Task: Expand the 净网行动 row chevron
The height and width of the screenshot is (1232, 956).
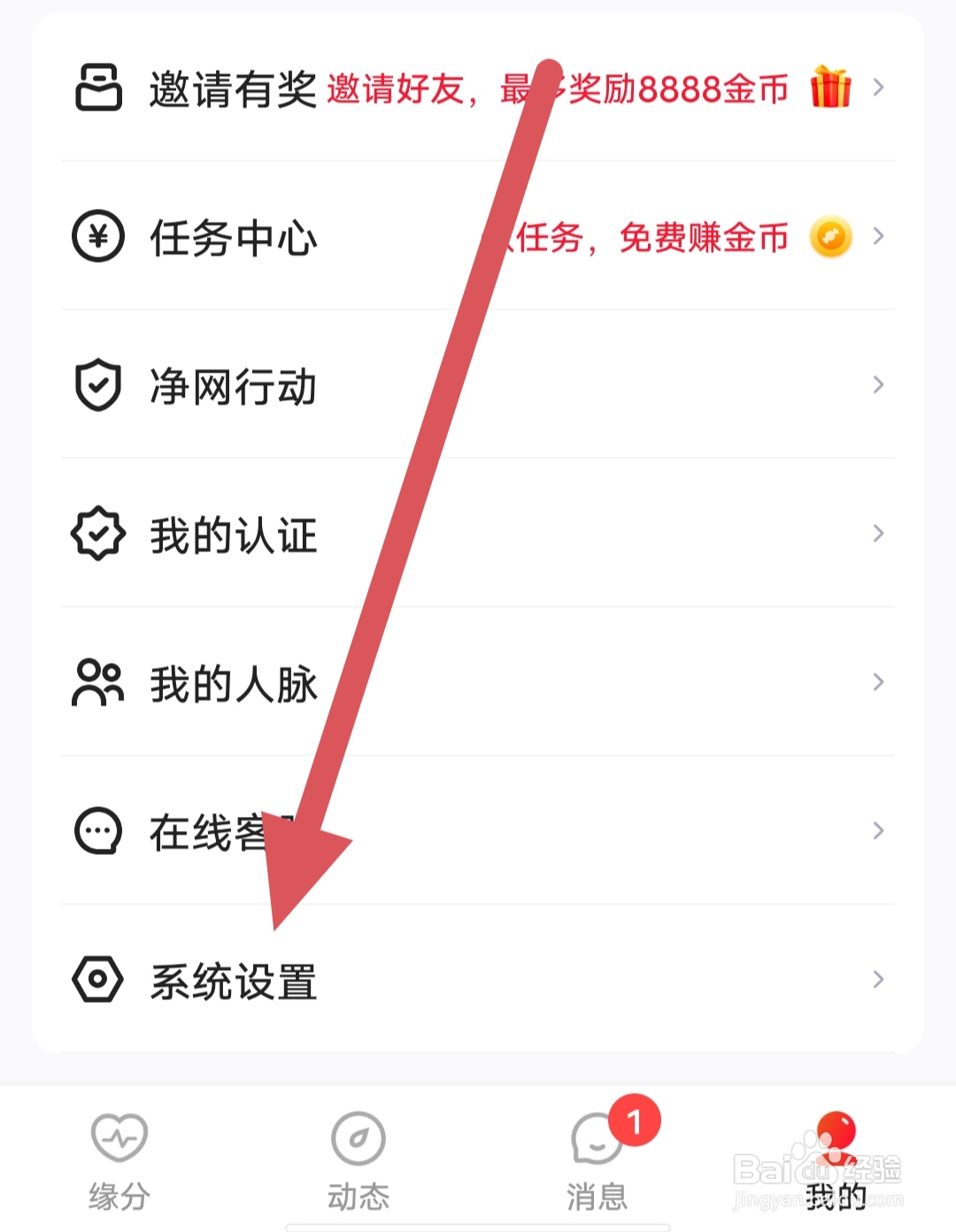Action: [878, 385]
